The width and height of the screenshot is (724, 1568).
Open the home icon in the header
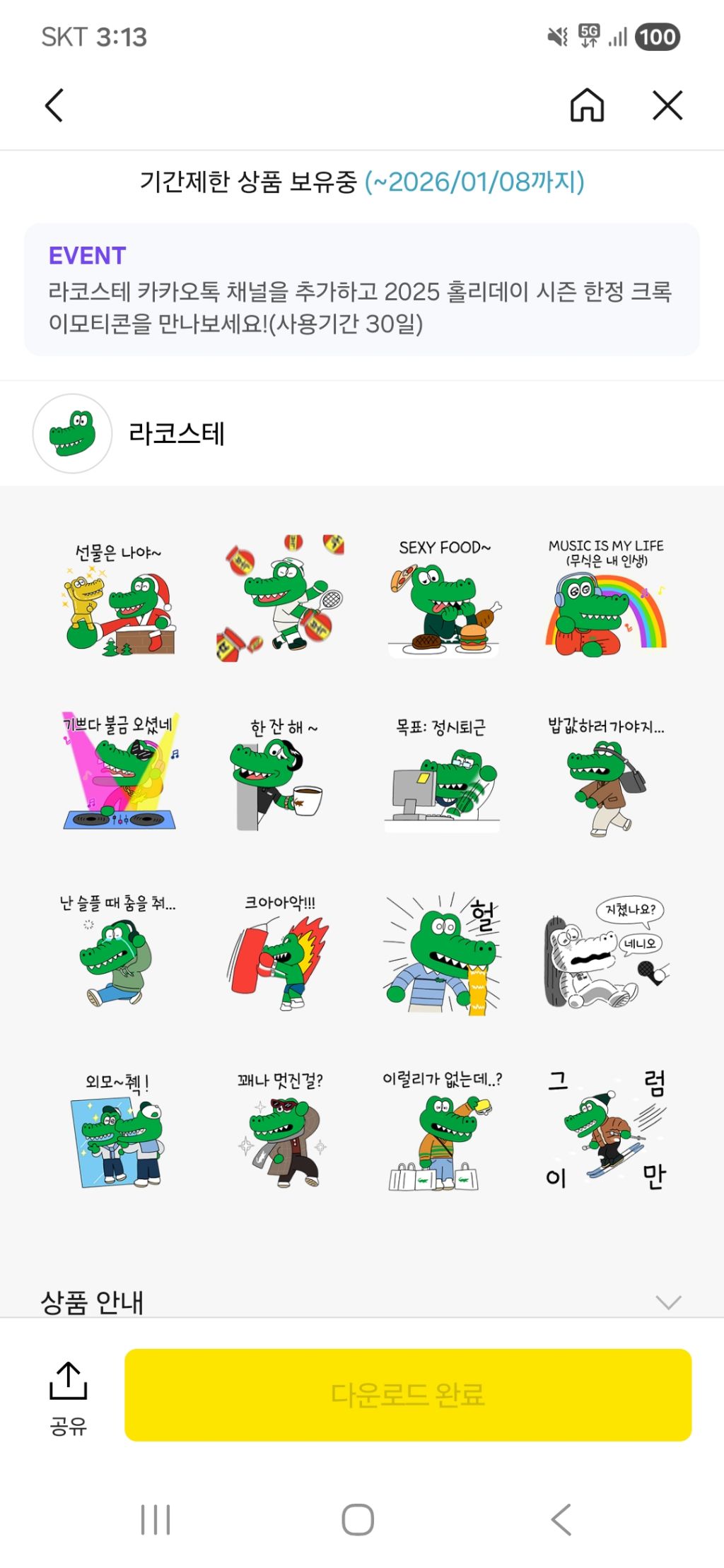point(587,106)
